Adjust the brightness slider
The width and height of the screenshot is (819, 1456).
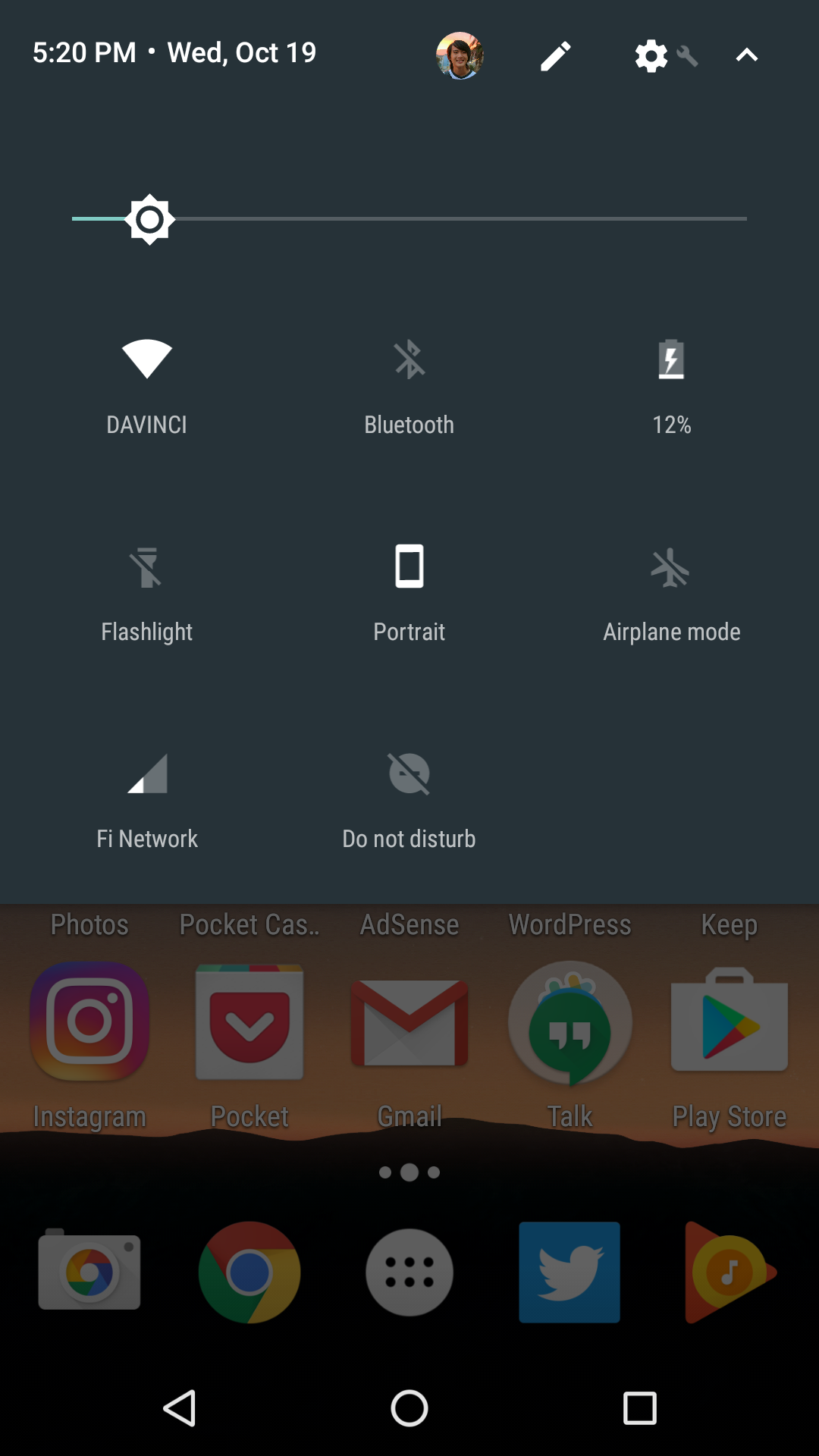click(149, 219)
